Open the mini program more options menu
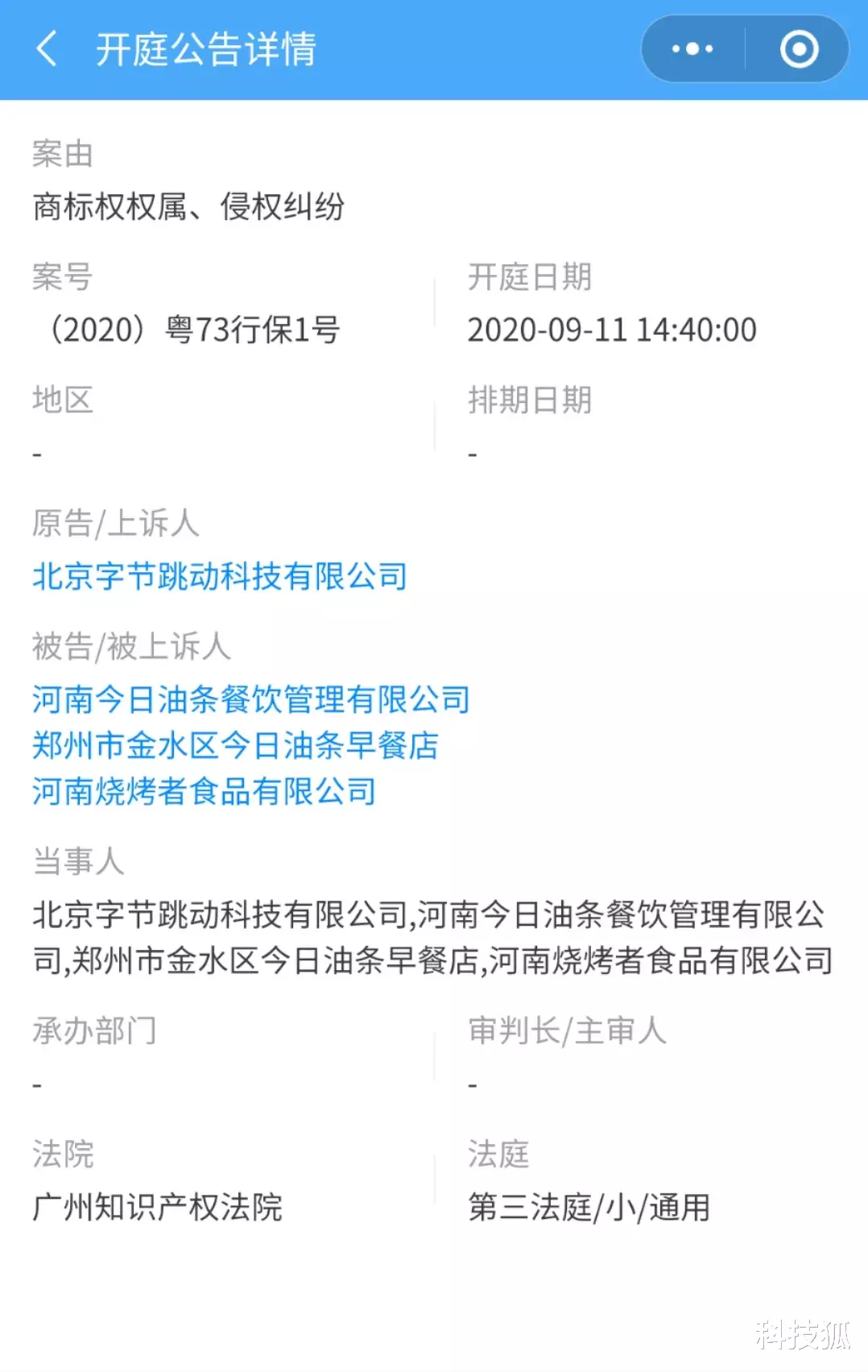The height and width of the screenshot is (1372, 868). click(692, 49)
